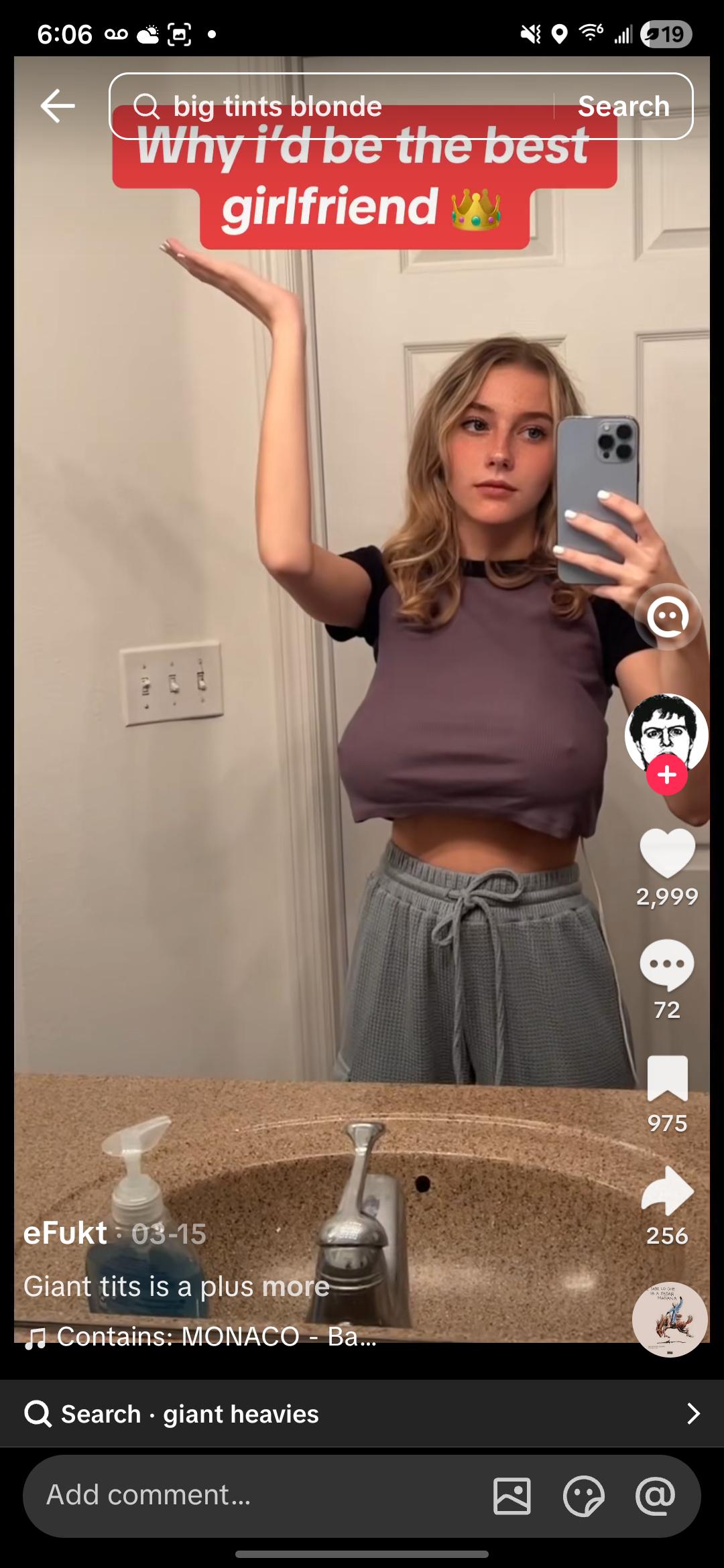Screen dimensions: 724x1568
Task: Go back using the top arrow
Action: [x=58, y=106]
